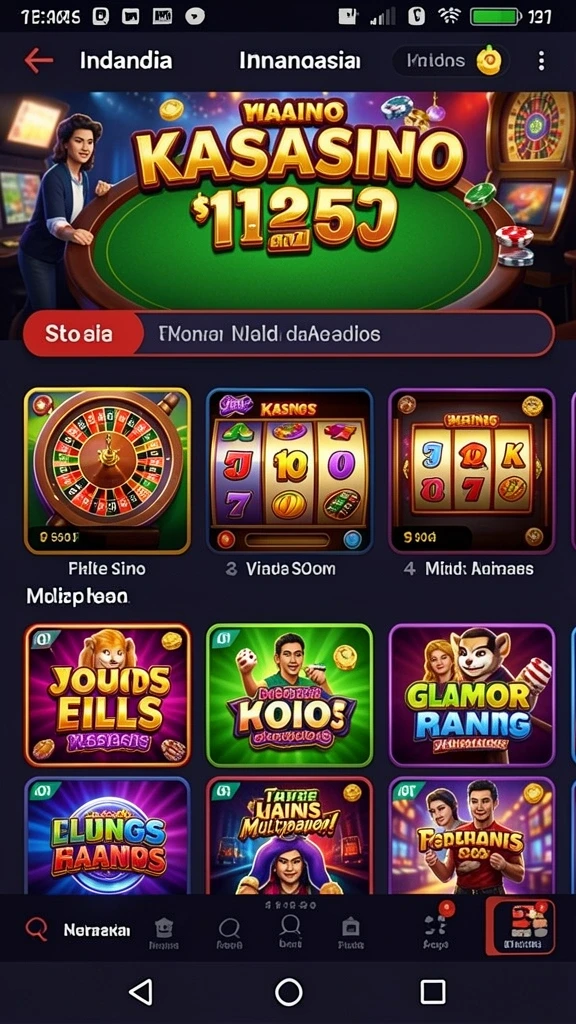Select the Nornakai search tab
Viewport: 576px width, 1024px height.
78,929
